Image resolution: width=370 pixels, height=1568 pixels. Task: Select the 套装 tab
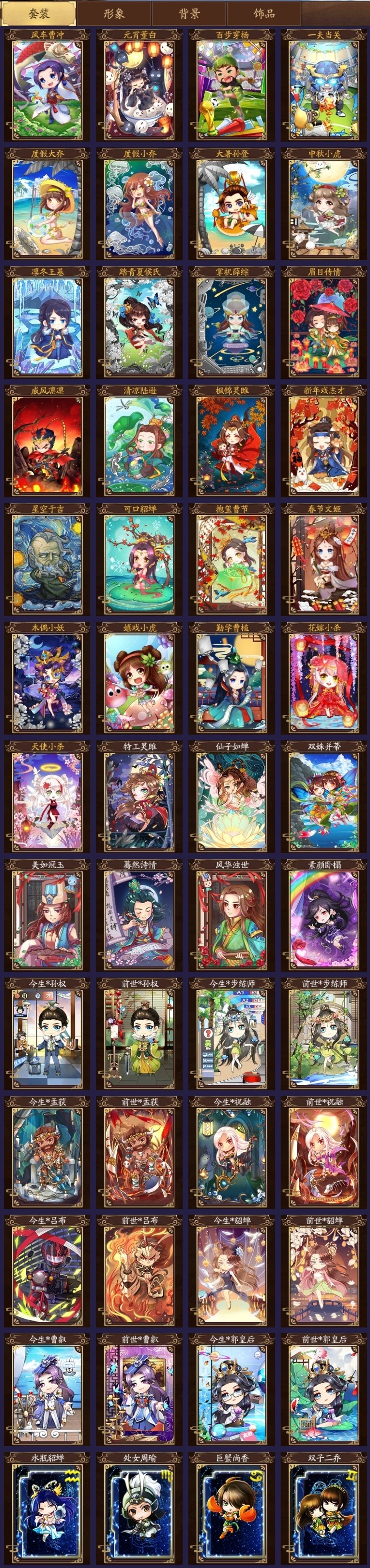(x=39, y=13)
